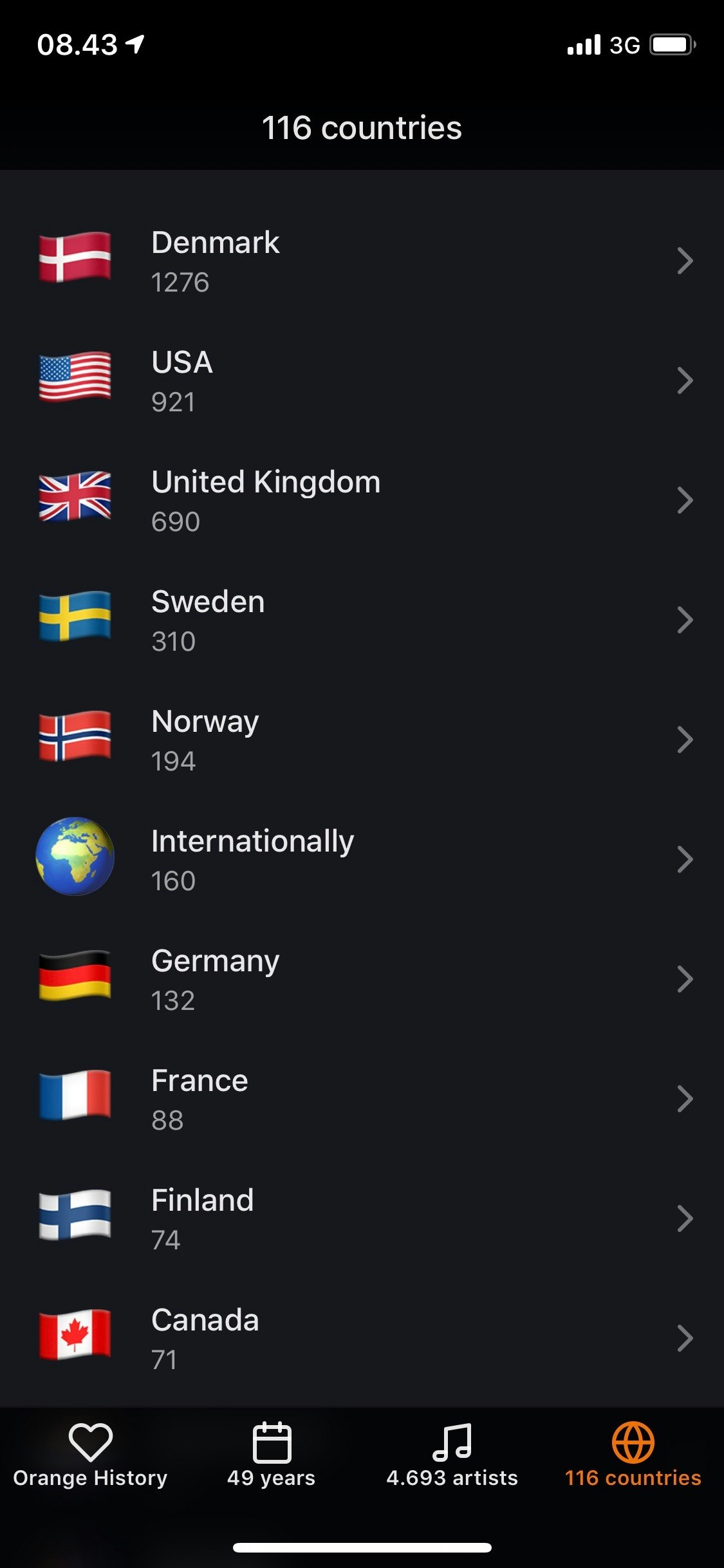Screen dimensions: 724x1568
Task: Open Norway with 194 artists
Action: (360, 740)
